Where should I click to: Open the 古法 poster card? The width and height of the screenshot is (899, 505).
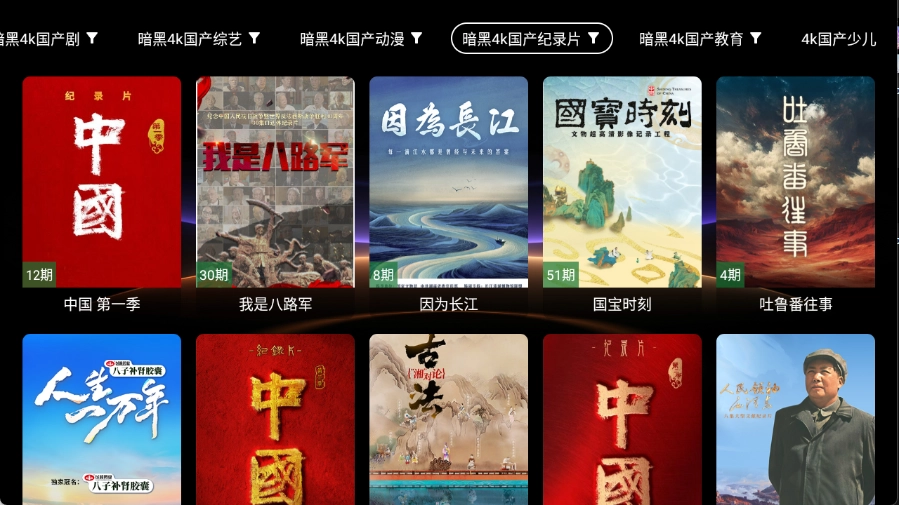click(x=448, y=420)
